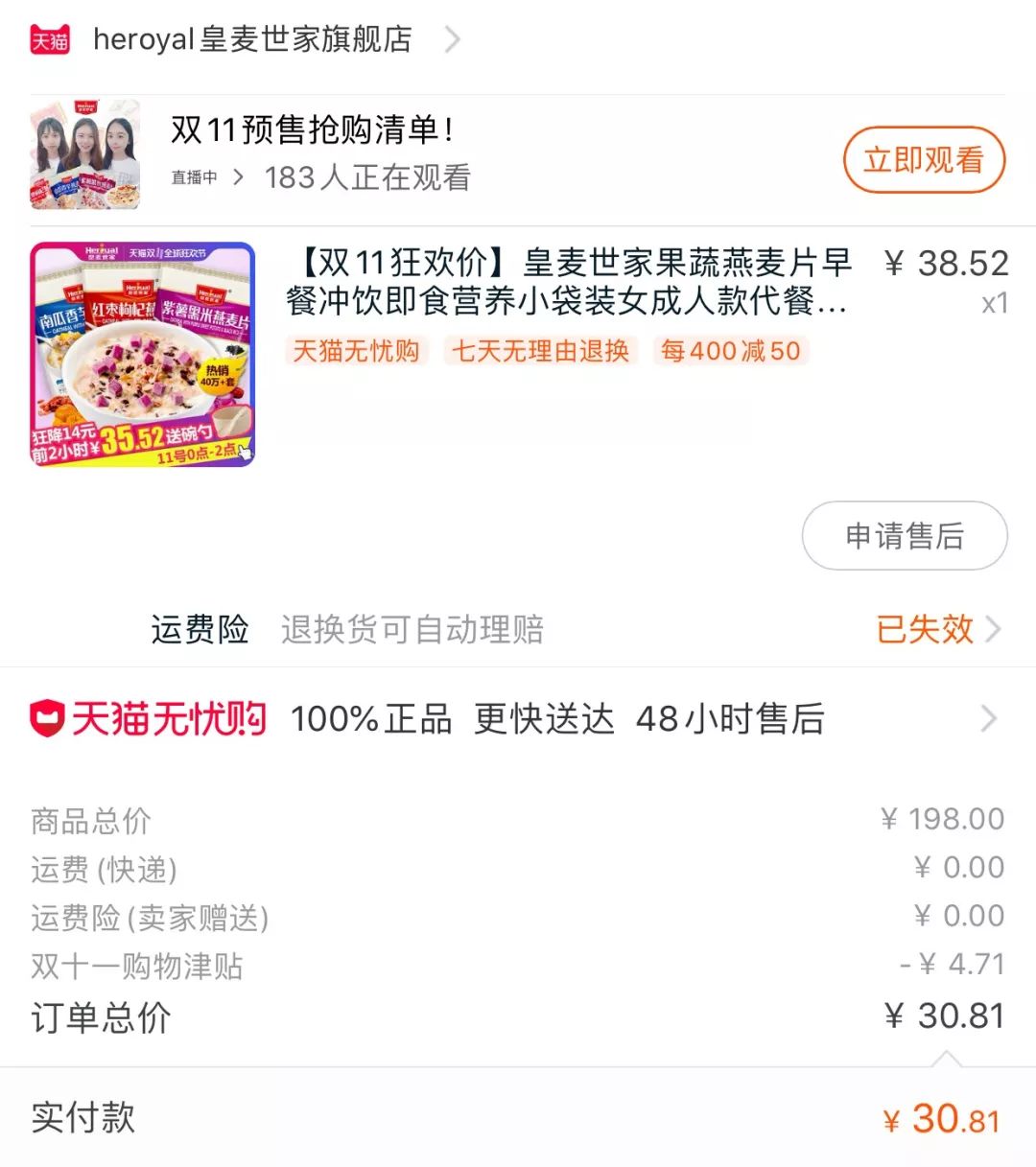Viewport: 1036px width, 1167px height.
Task: Click the 已失效 status indicator
Action: (x=924, y=629)
